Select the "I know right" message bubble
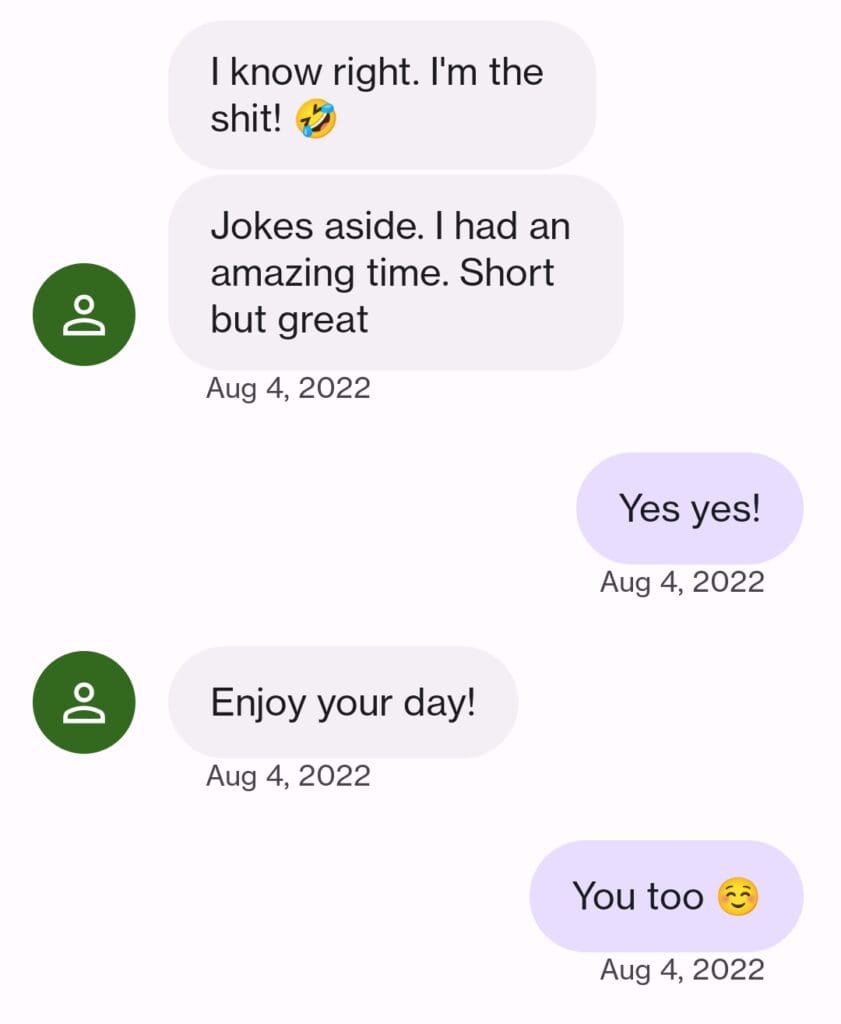Image resolution: width=841 pixels, height=1024 pixels. [381, 95]
